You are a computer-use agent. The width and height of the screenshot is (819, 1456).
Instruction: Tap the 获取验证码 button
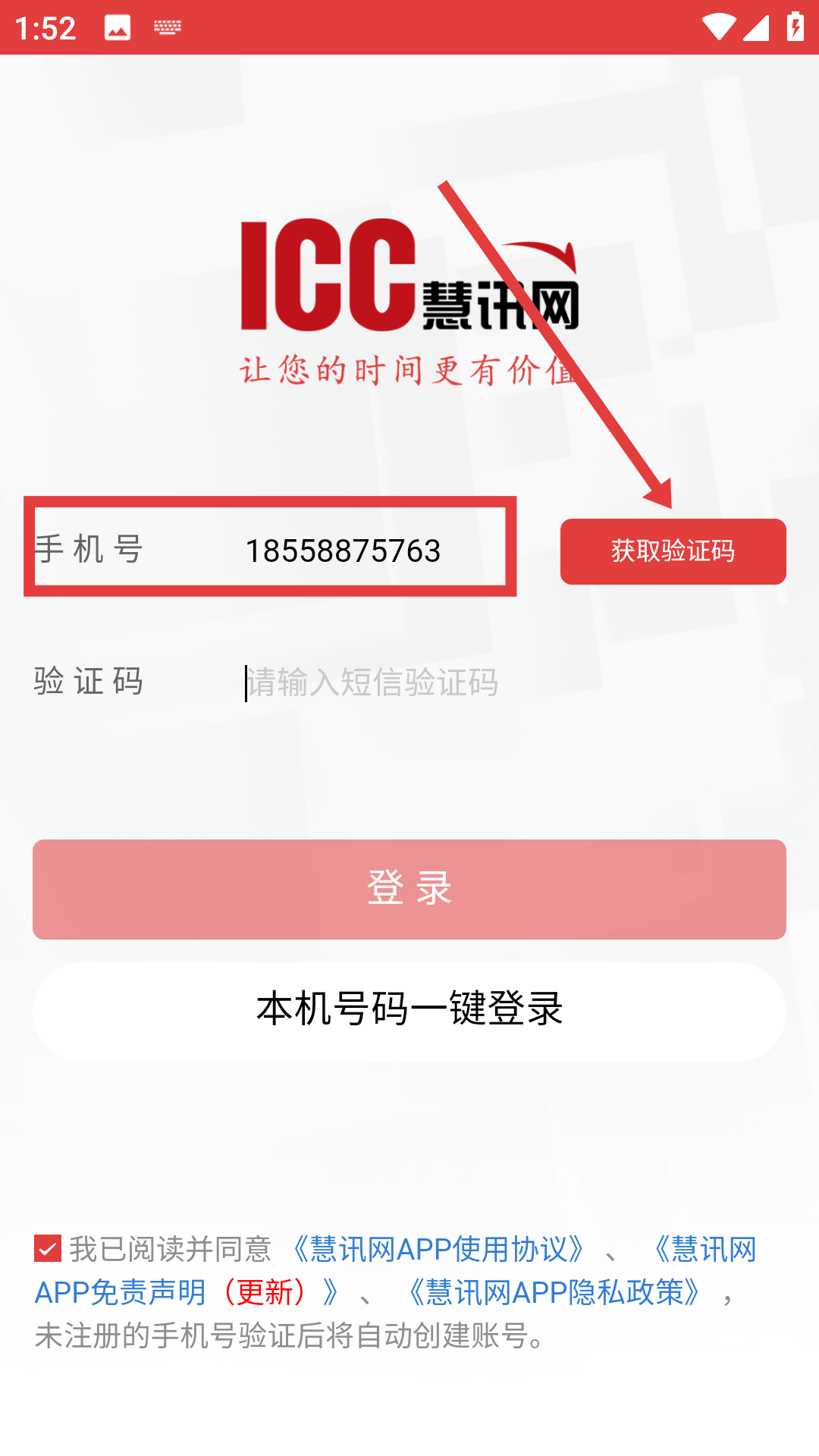pyautogui.click(x=673, y=551)
